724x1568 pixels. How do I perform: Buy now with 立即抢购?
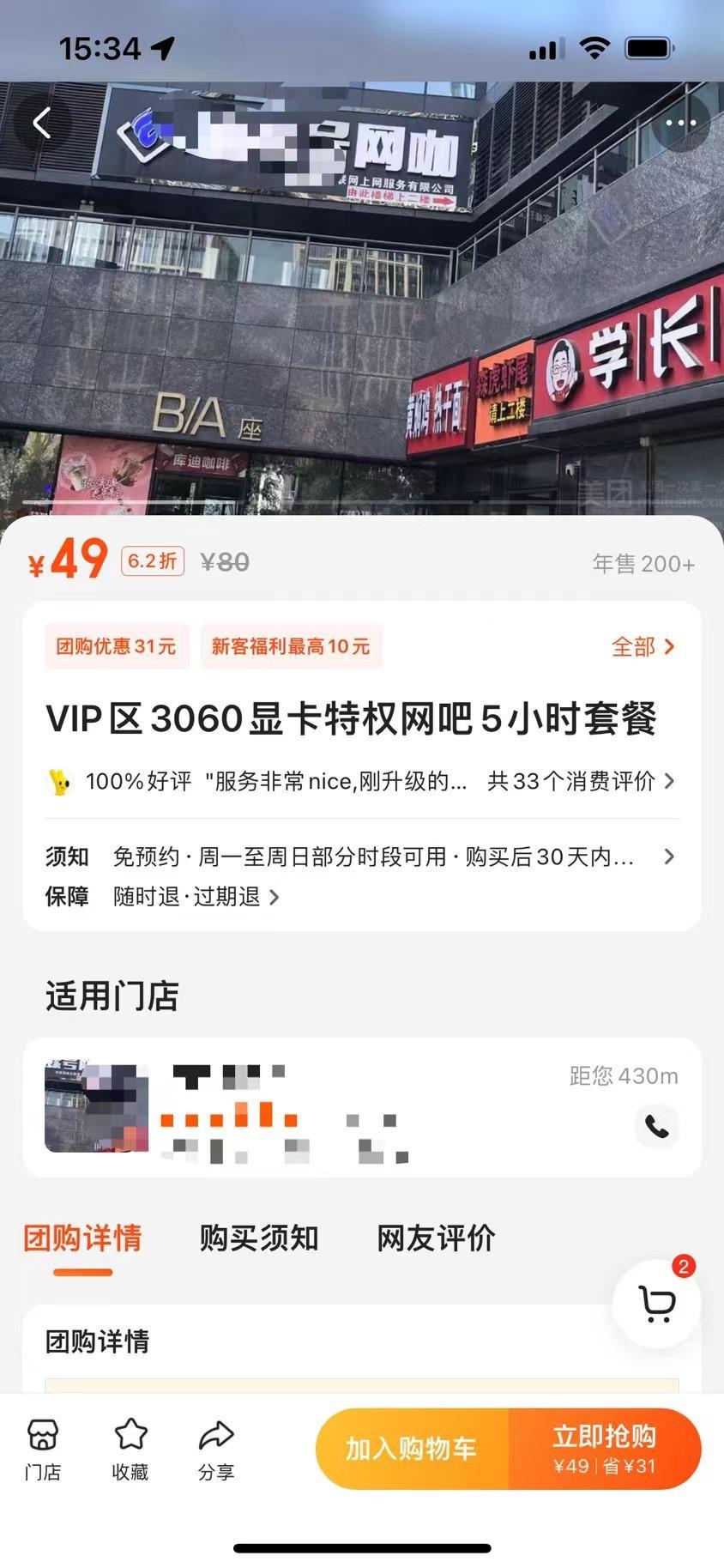click(605, 1449)
